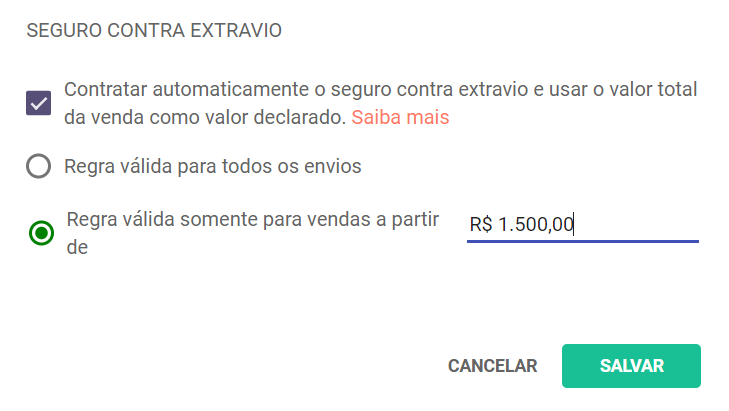Dismiss dialog with Cancelar

(492, 366)
